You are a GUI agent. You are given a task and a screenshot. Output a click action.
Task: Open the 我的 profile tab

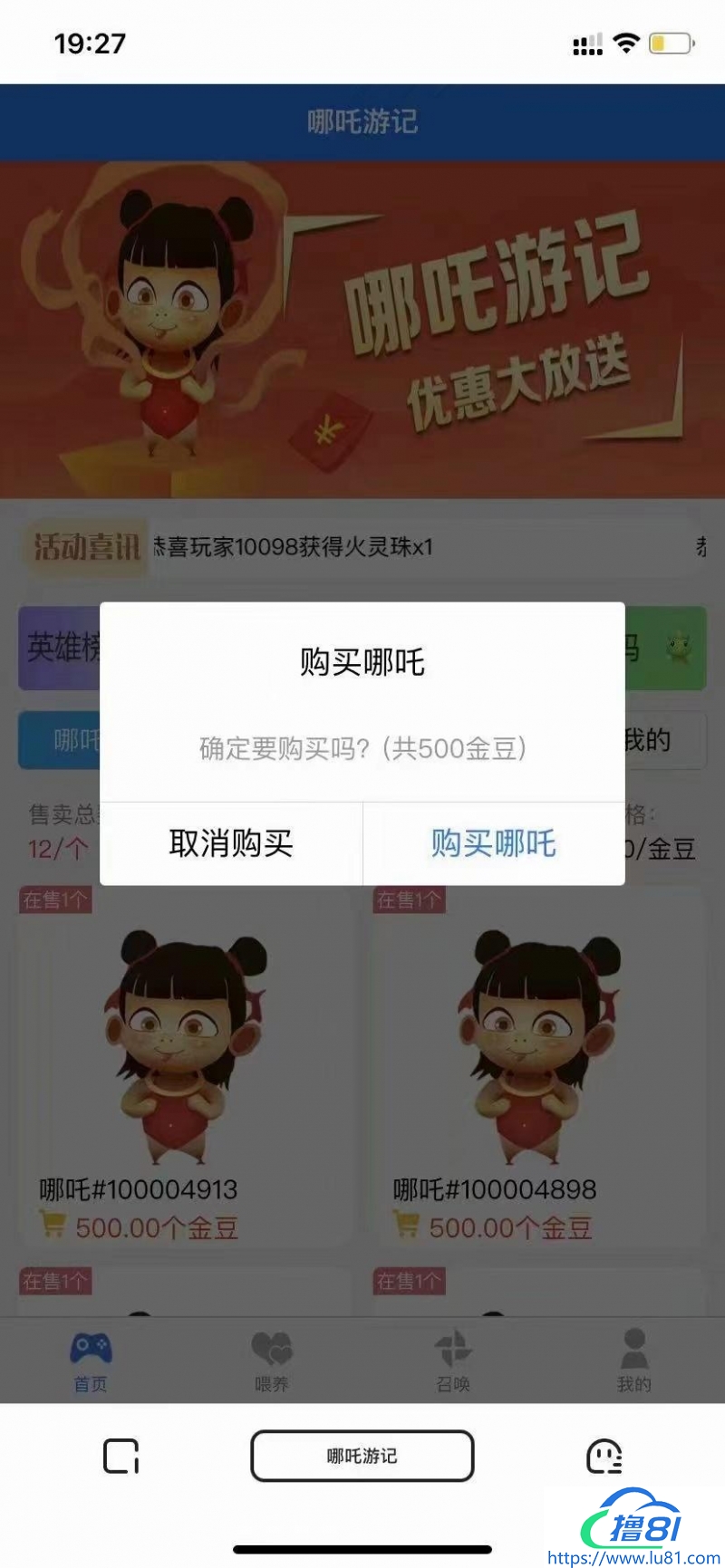pos(634,1361)
